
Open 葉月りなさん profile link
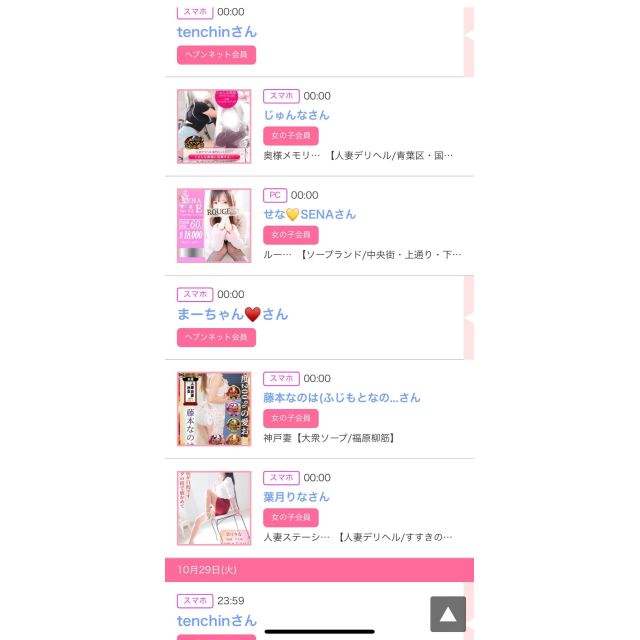[x=296, y=496]
